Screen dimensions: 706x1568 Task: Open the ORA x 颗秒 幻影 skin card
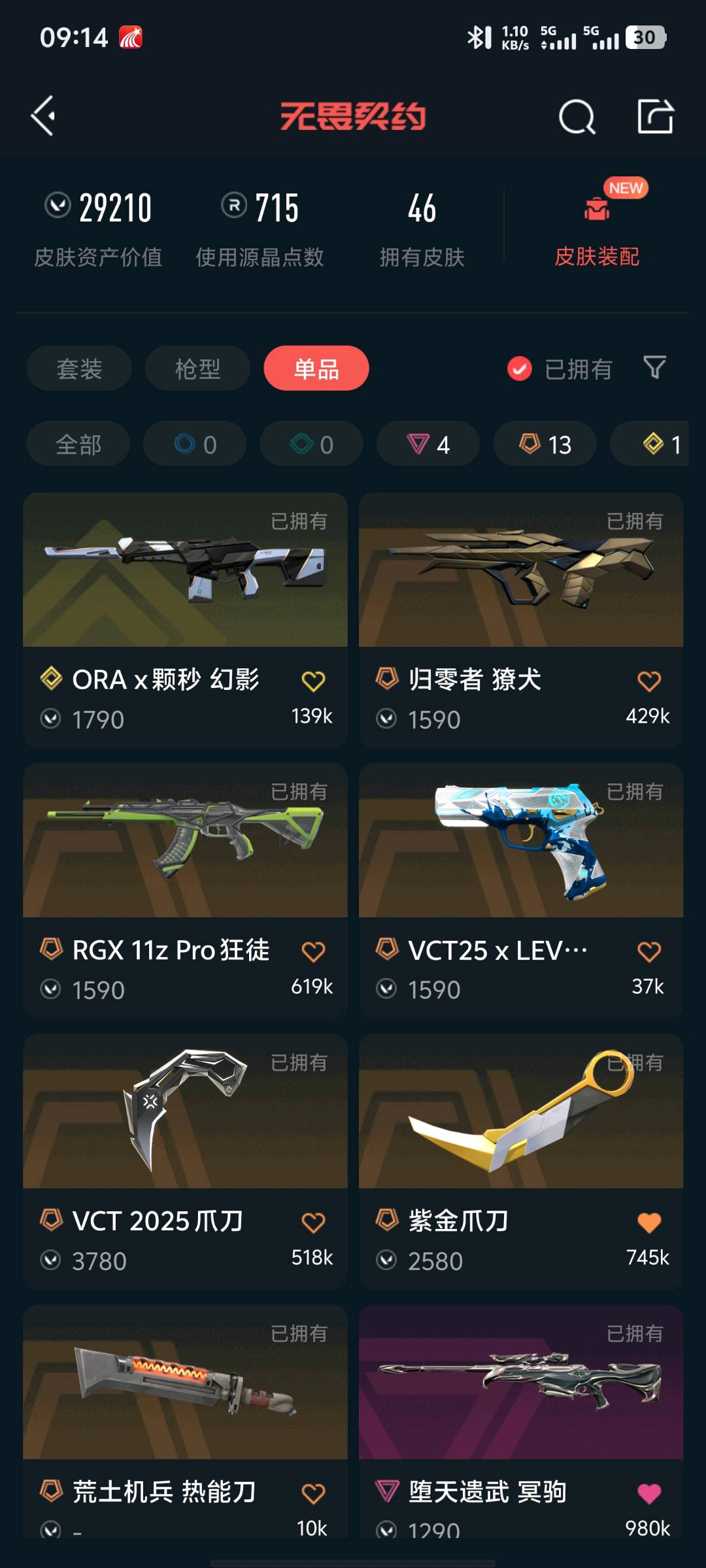tap(185, 620)
